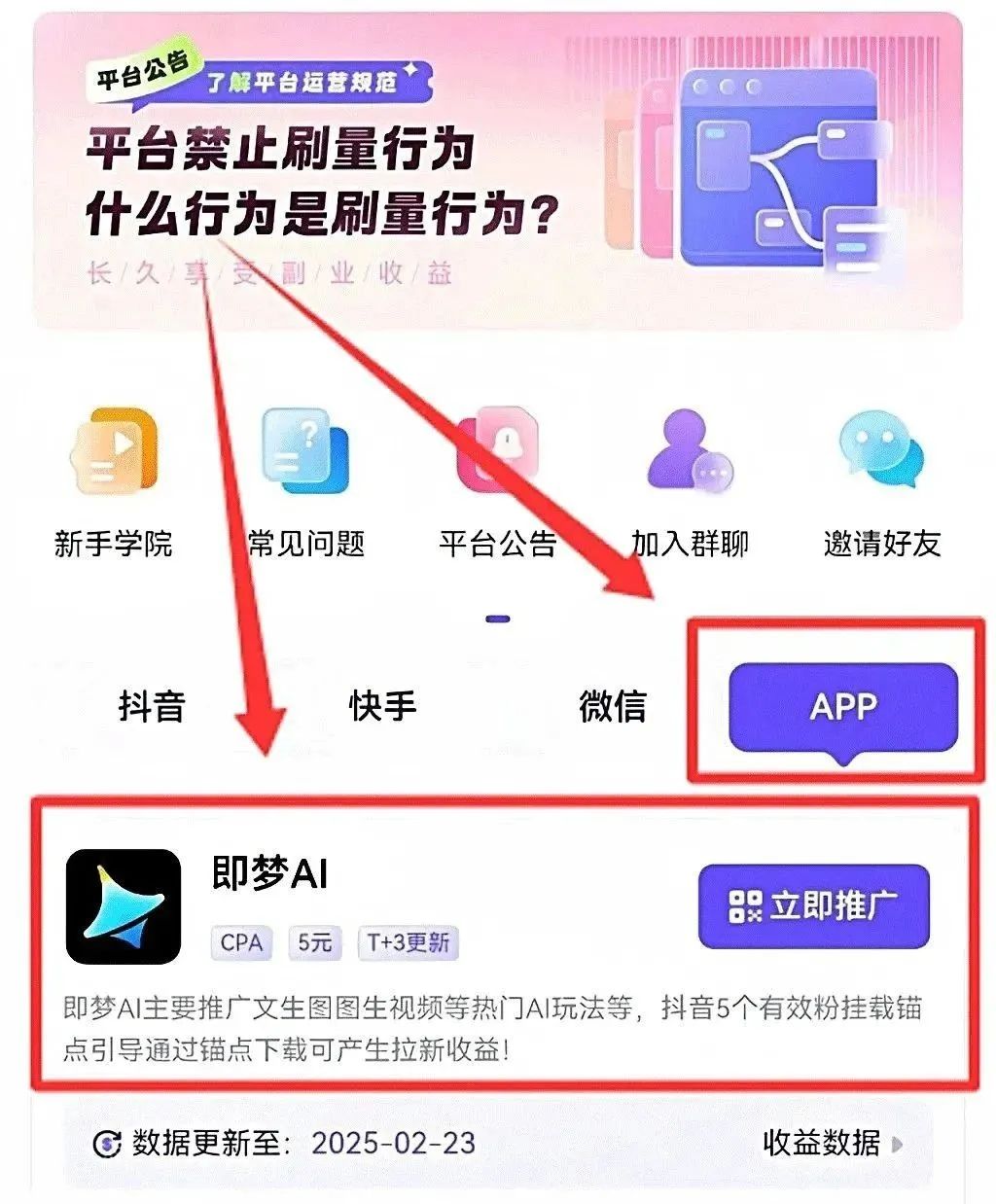Tap 立即推广 for 即梦AI
The image size is (996, 1204).
coord(814,906)
